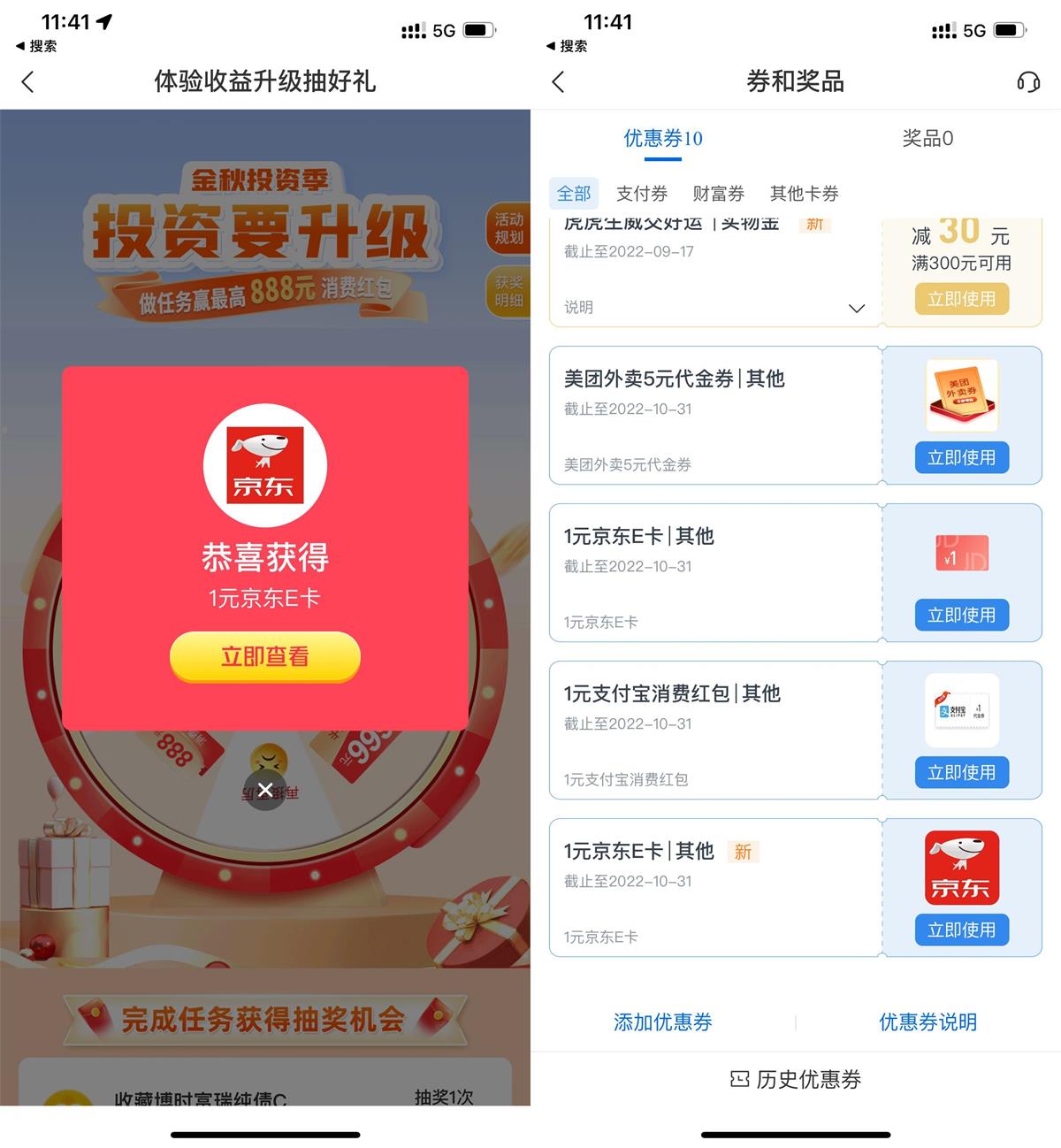Tap 添加优惠券 link
Screen dimensions: 1061x1148
point(662,1022)
